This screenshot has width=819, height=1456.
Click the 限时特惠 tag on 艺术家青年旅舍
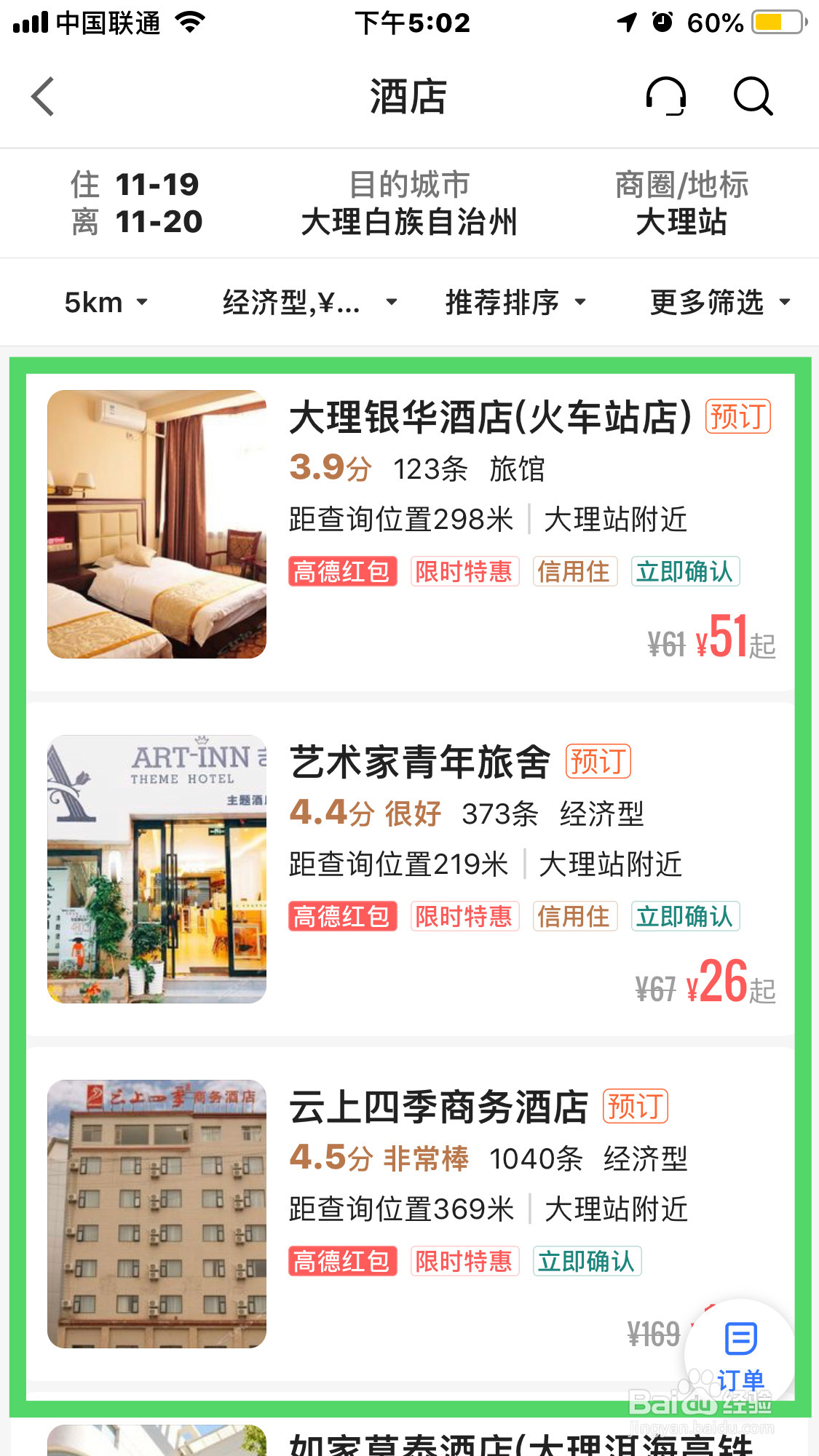464,916
